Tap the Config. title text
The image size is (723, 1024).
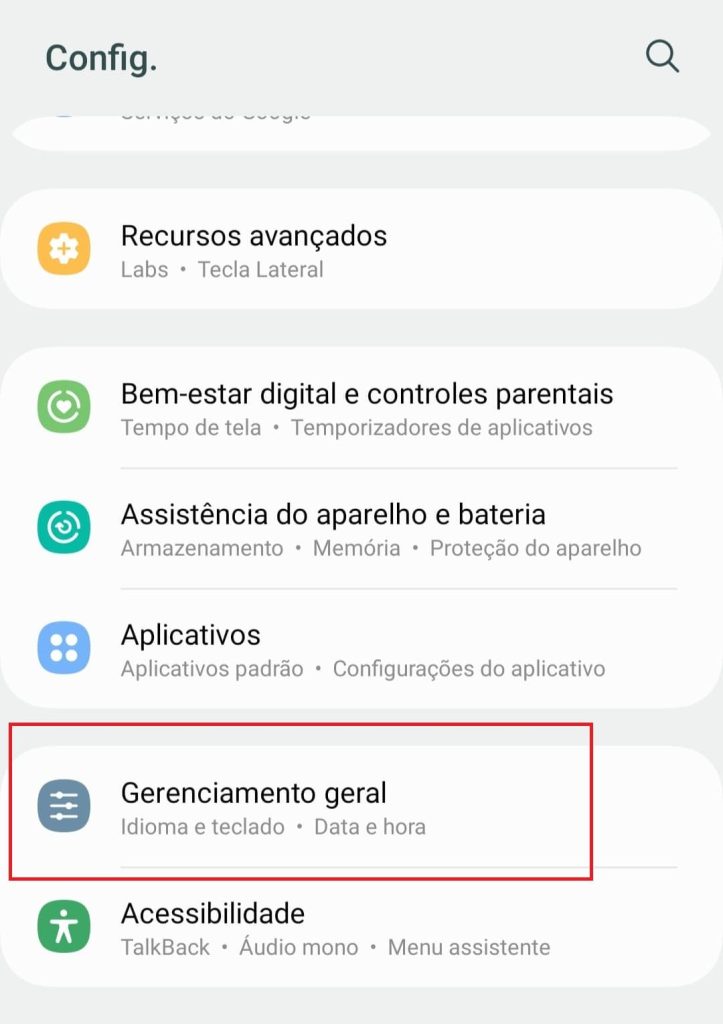click(100, 58)
